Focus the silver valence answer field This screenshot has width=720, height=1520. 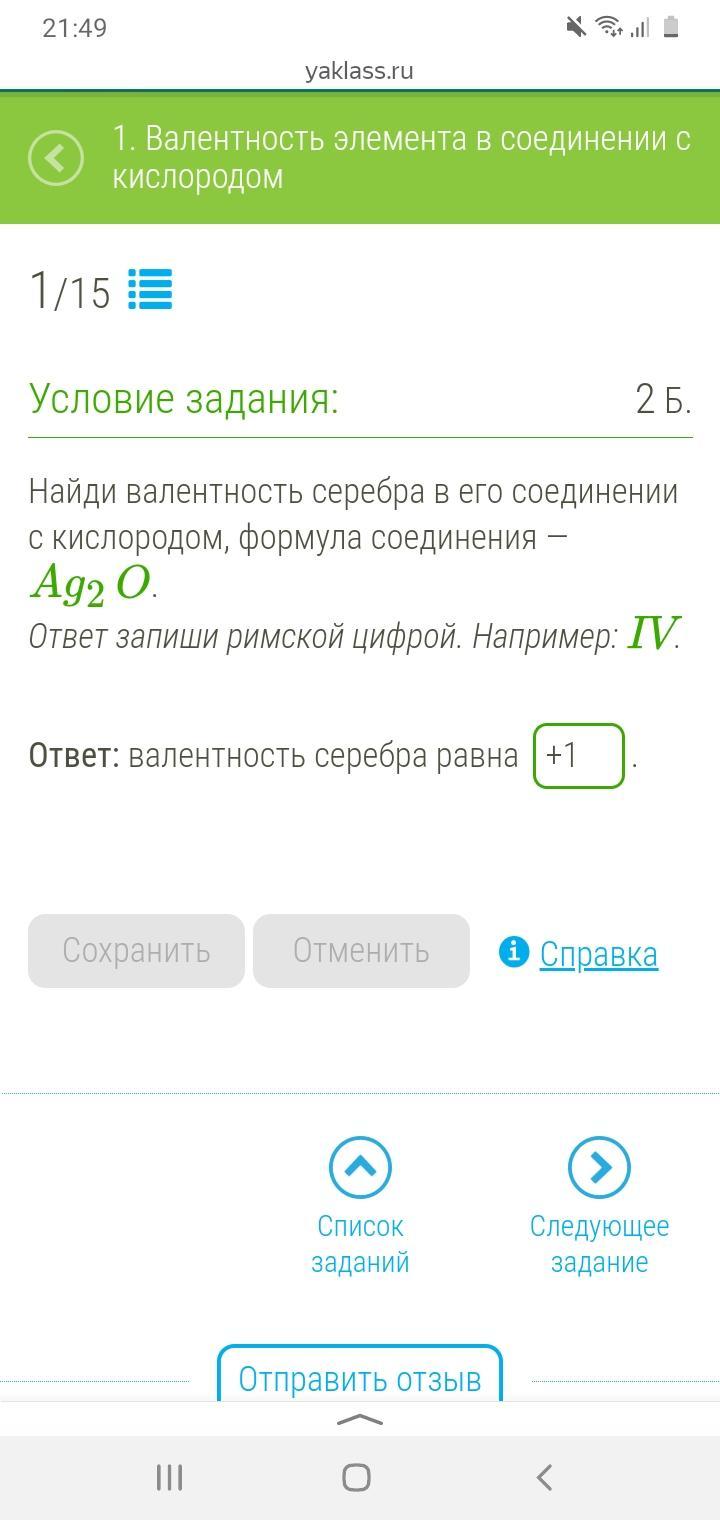click(579, 756)
